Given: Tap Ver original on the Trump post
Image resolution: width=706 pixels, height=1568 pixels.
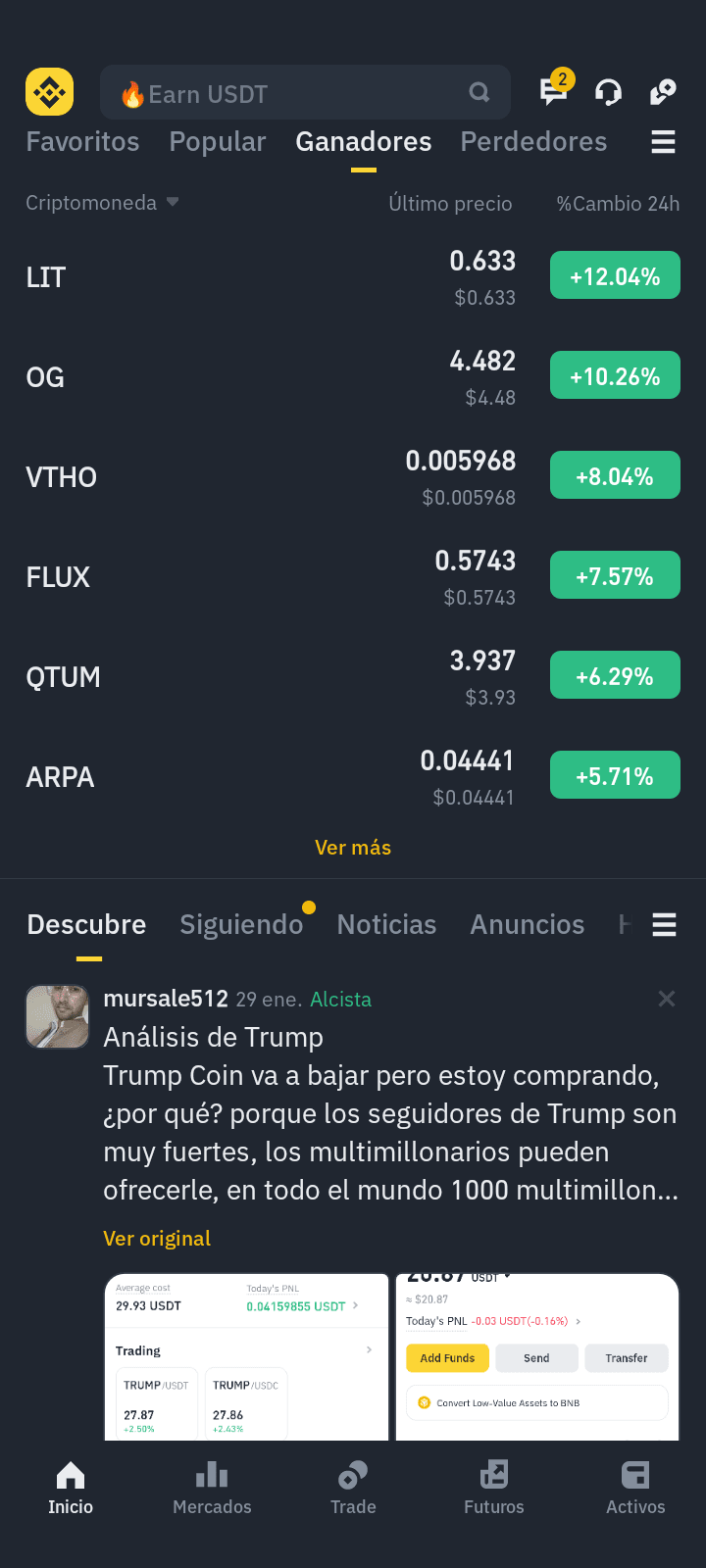Looking at the screenshot, I should pyautogui.click(x=157, y=1239).
